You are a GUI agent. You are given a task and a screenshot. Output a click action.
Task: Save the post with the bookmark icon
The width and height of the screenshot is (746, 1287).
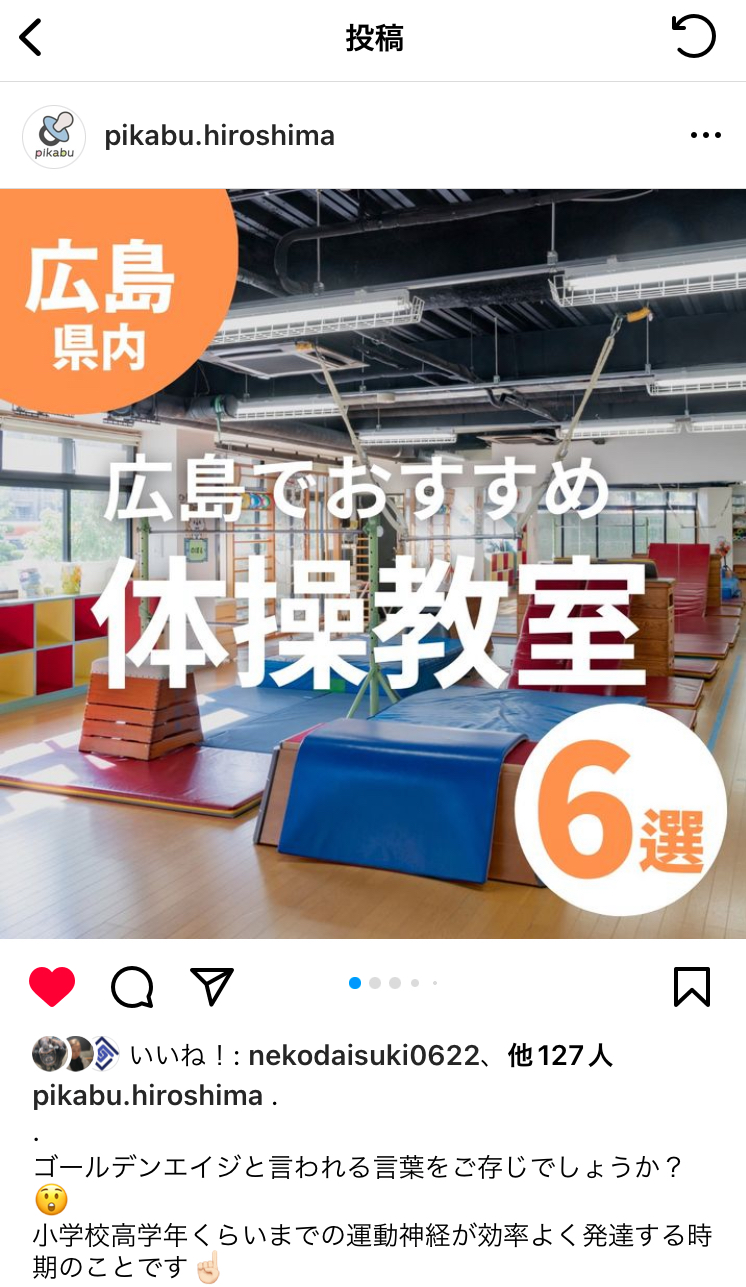[x=692, y=986]
